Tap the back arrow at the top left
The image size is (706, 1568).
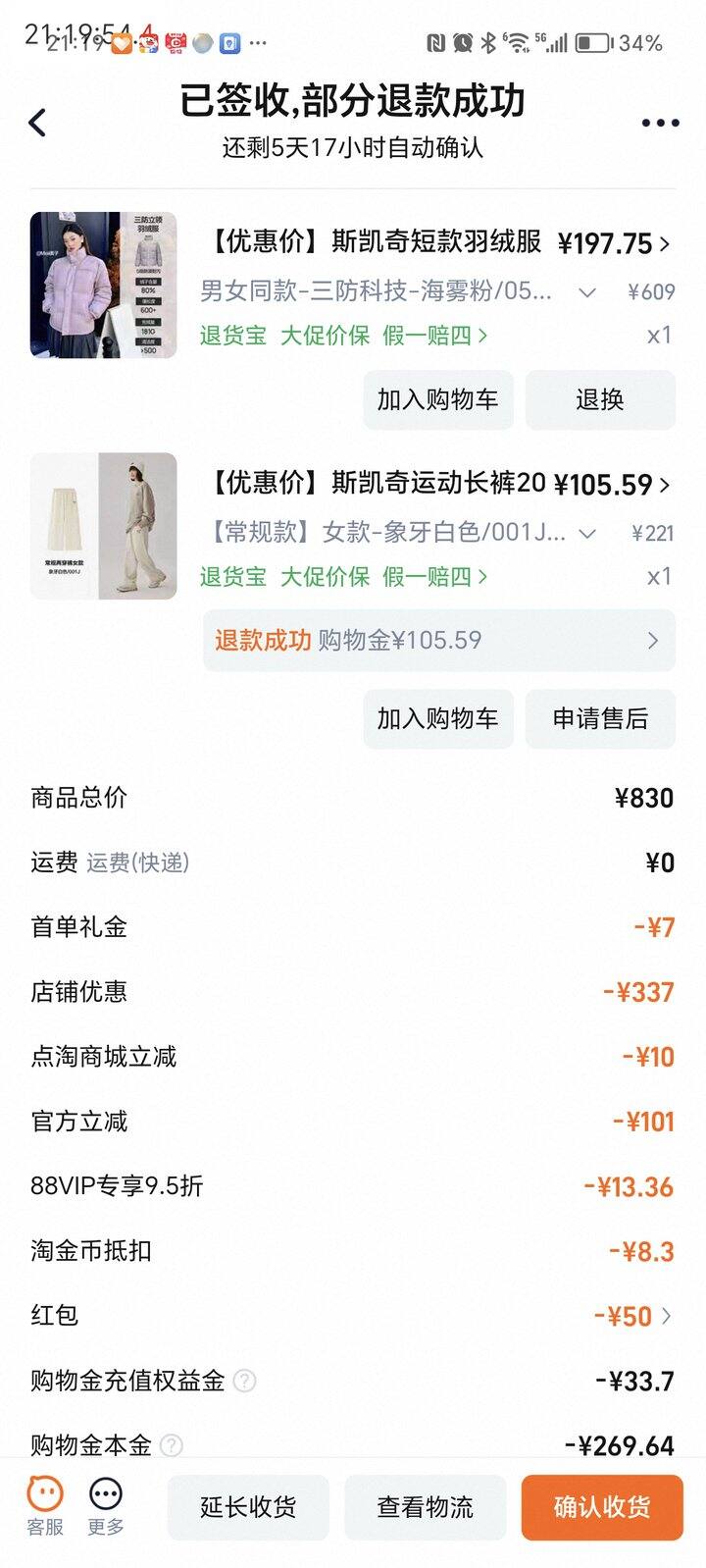tap(37, 122)
